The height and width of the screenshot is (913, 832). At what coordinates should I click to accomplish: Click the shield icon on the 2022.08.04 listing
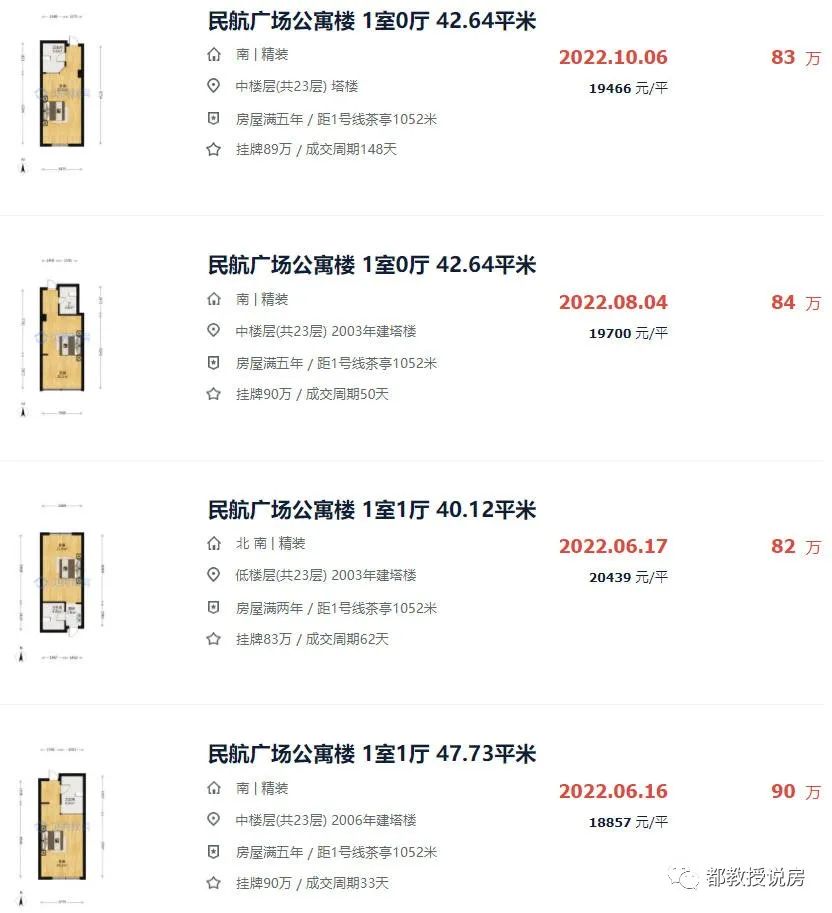click(213, 363)
